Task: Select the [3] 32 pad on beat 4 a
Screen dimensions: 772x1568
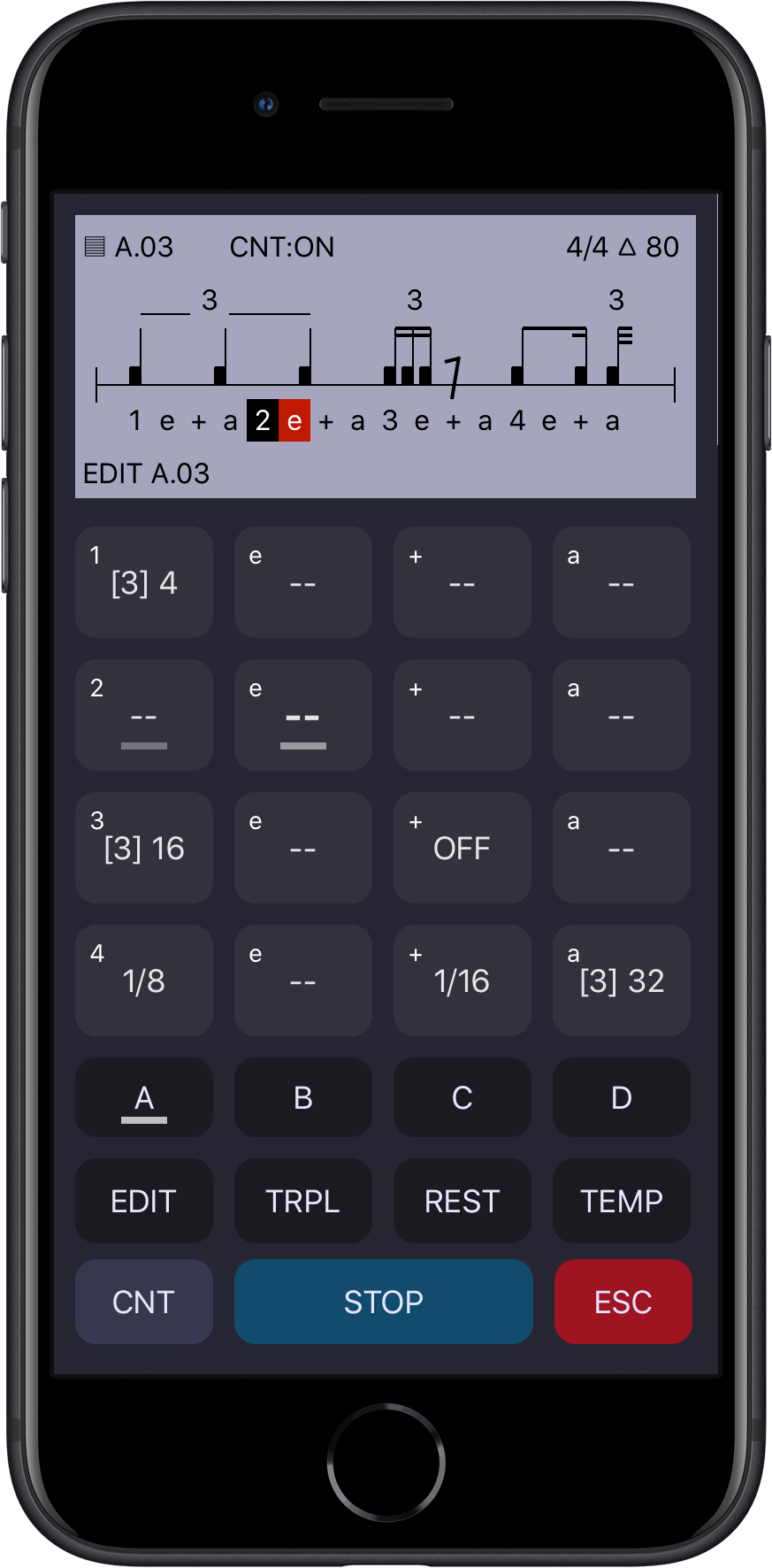Action: (x=621, y=980)
